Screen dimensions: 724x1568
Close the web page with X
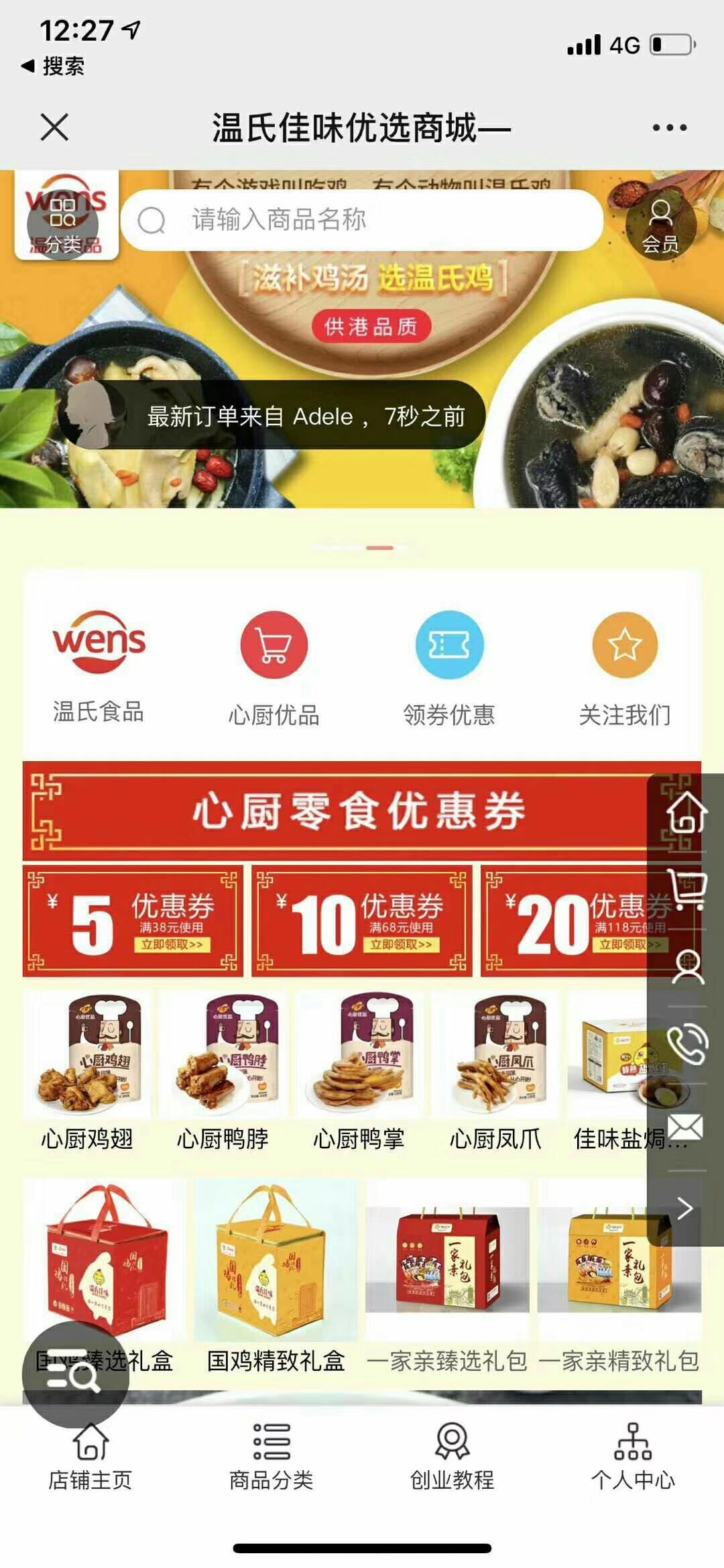pyautogui.click(x=54, y=127)
